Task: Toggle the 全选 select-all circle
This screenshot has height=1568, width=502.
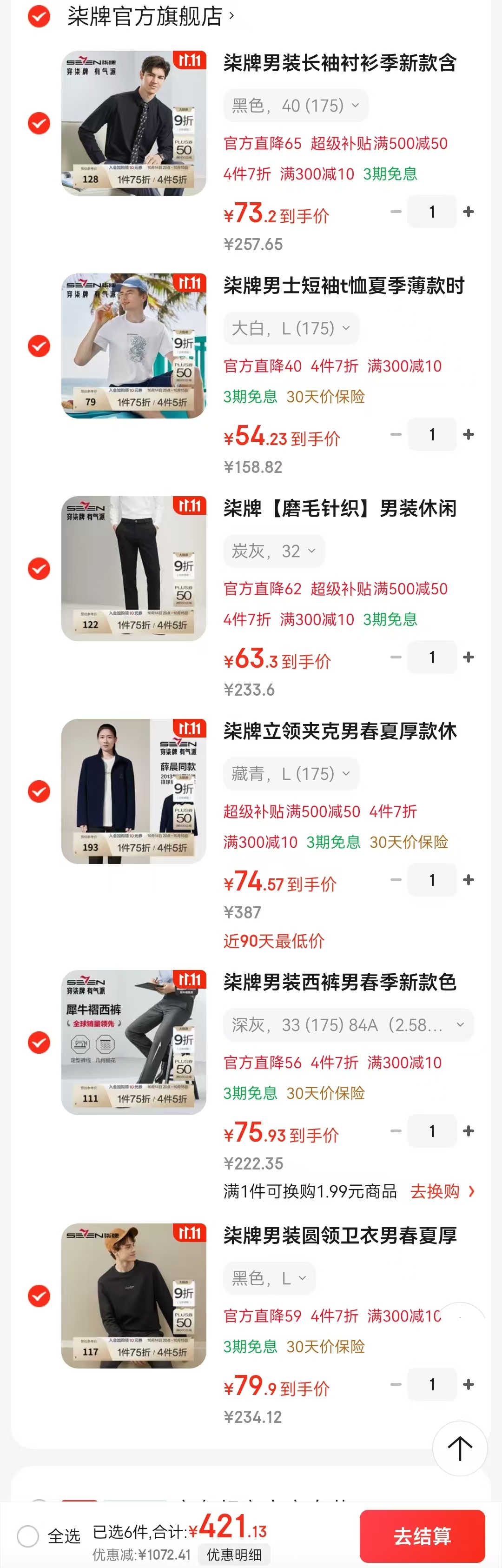Action: click(x=28, y=1536)
